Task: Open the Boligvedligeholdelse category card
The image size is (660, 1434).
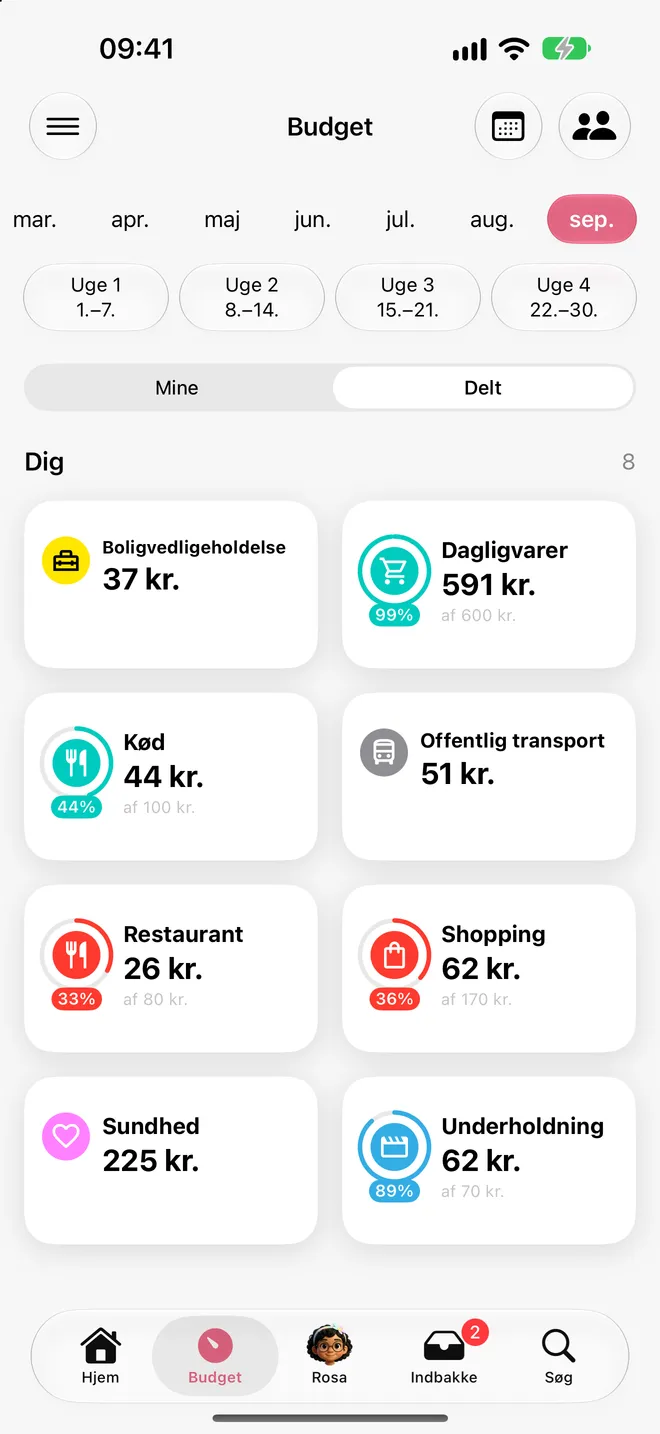Action: tap(171, 584)
